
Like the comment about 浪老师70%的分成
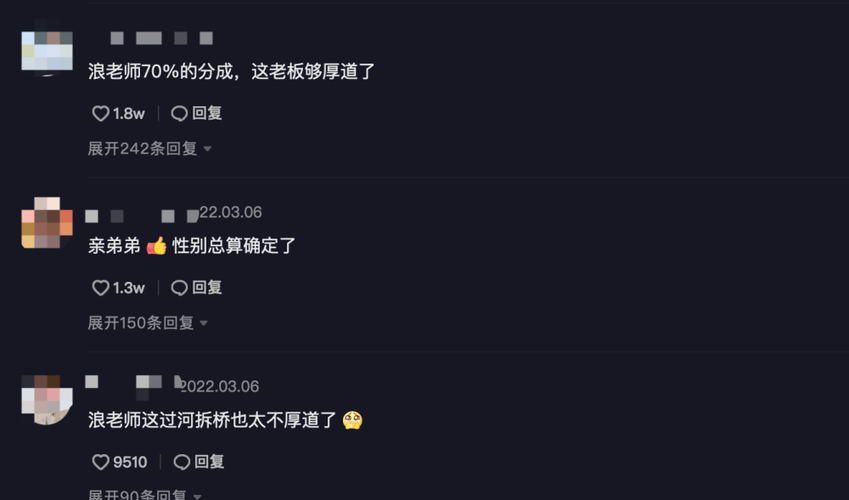pos(101,114)
